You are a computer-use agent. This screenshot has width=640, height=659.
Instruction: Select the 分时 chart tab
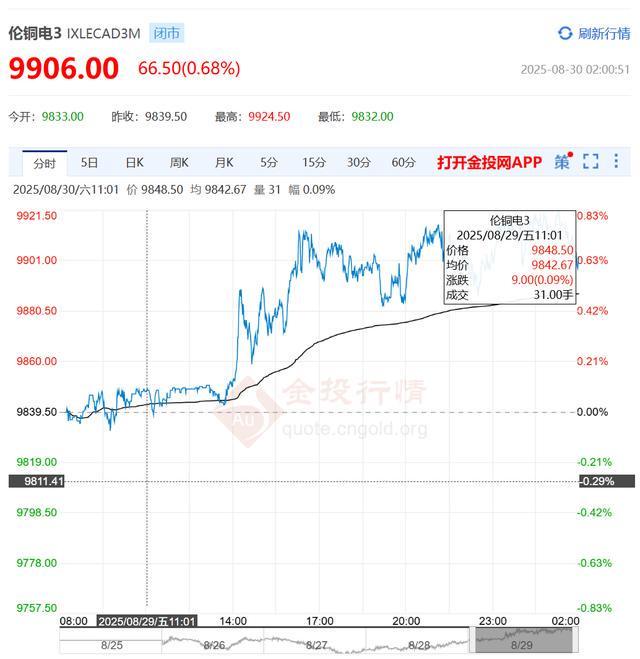pos(44,163)
